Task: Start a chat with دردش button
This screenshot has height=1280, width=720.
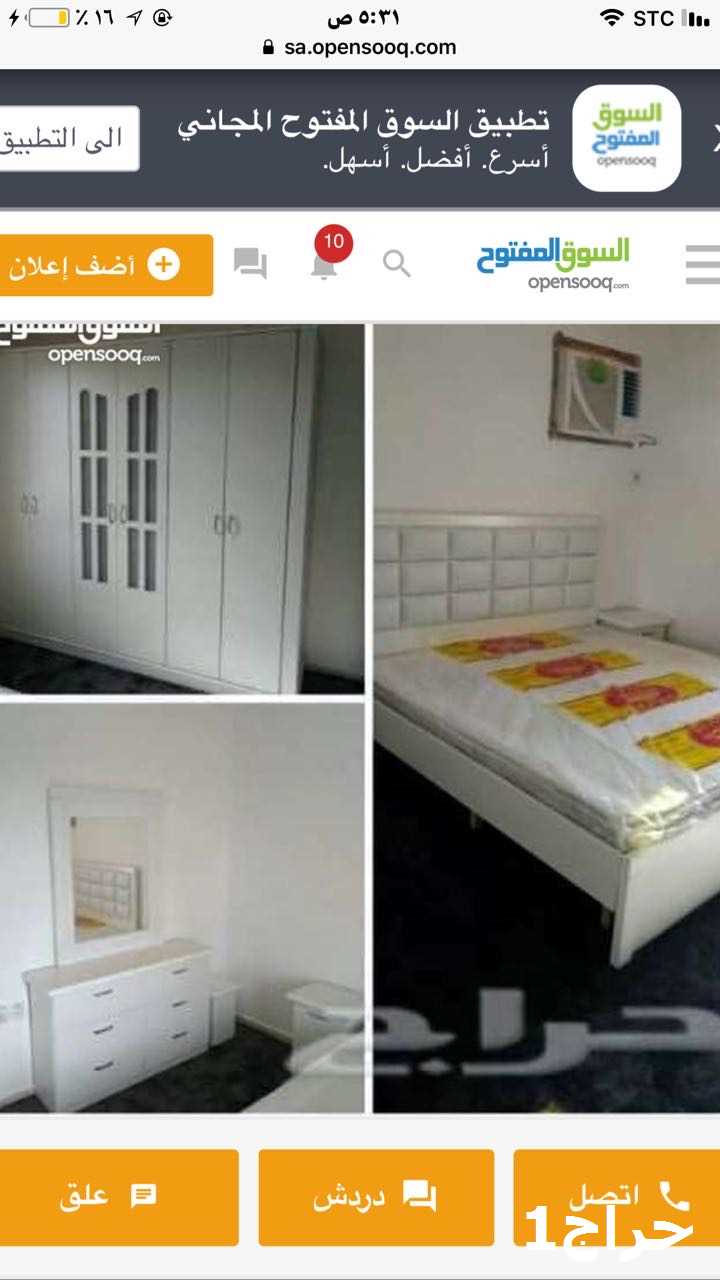Action: tap(376, 1197)
